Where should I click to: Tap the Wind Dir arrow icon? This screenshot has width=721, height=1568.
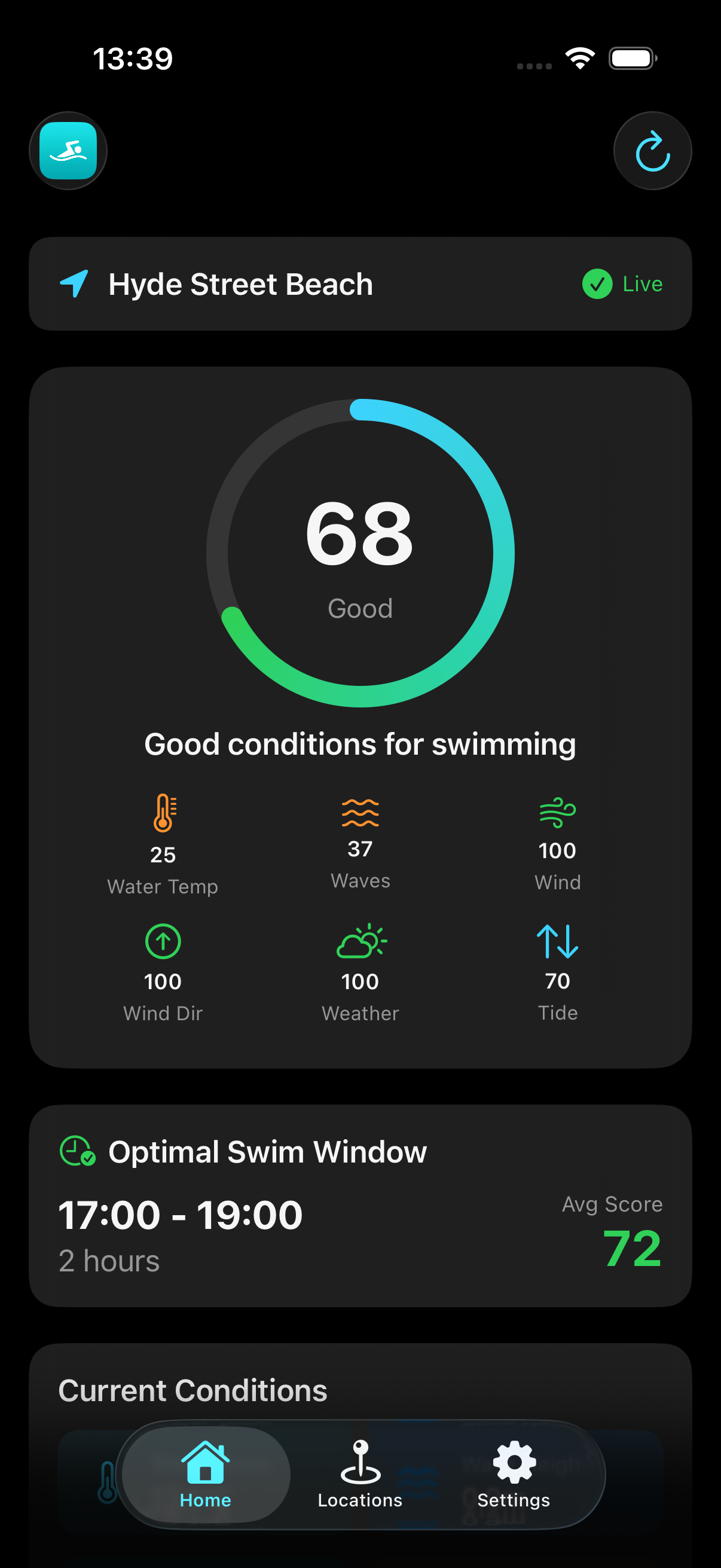tap(163, 941)
